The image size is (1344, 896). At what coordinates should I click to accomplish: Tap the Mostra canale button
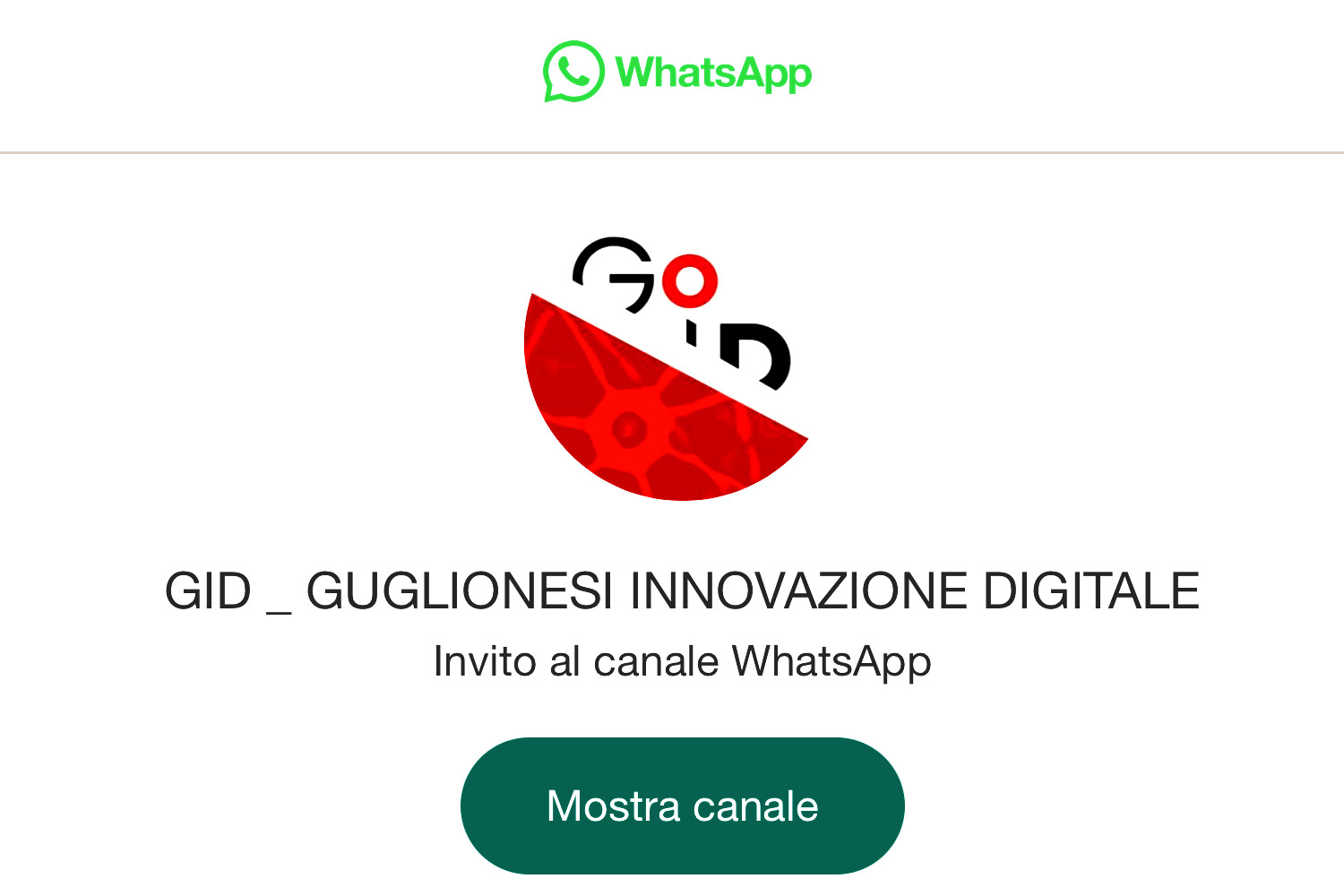(x=682, y=806)
